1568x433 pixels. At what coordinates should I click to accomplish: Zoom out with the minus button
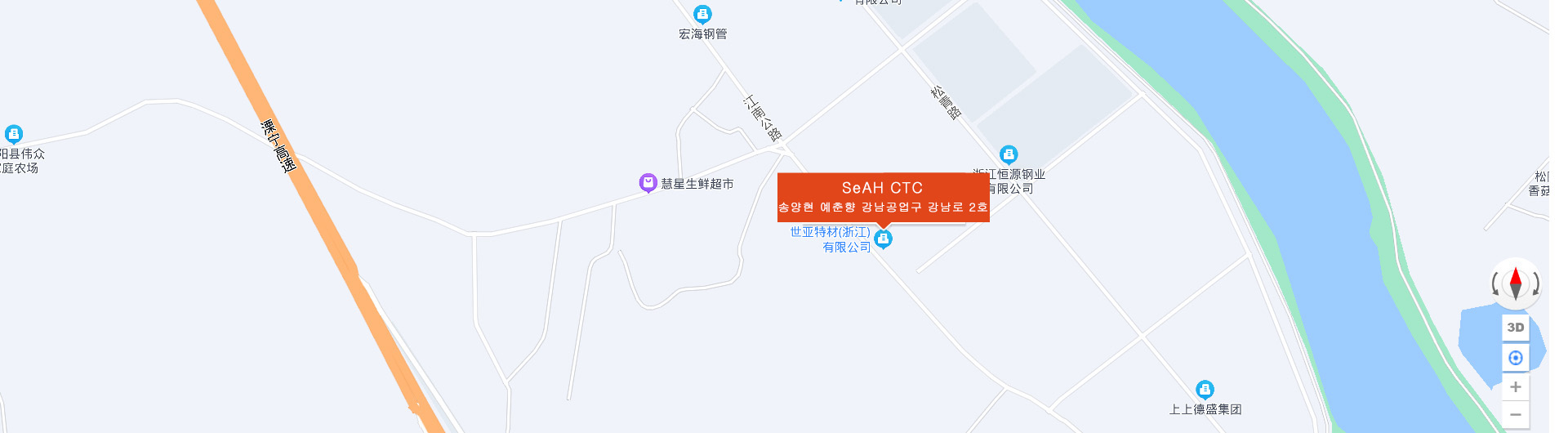[x=1516, y=414]
